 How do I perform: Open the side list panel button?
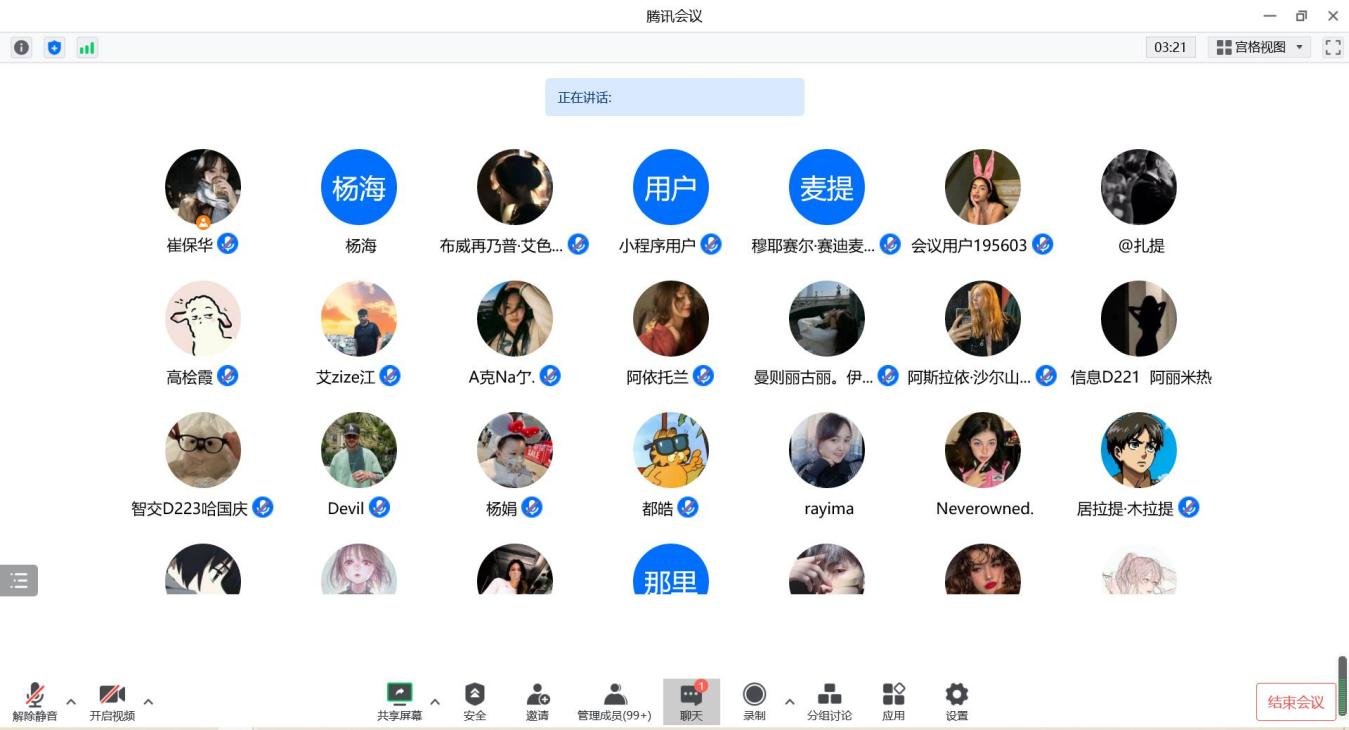click(x=19, y=580)
